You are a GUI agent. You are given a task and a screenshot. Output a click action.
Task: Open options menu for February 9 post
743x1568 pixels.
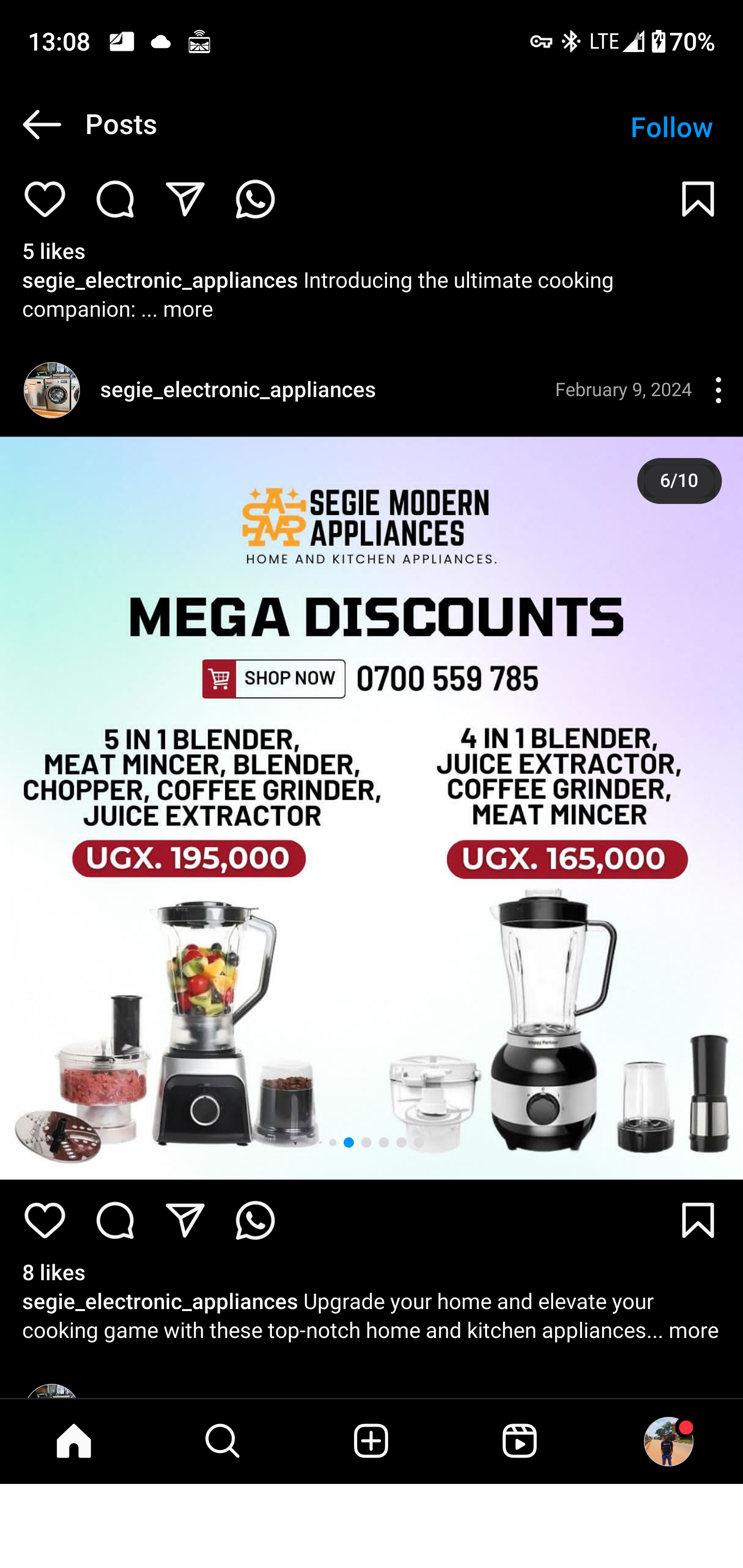718,390
